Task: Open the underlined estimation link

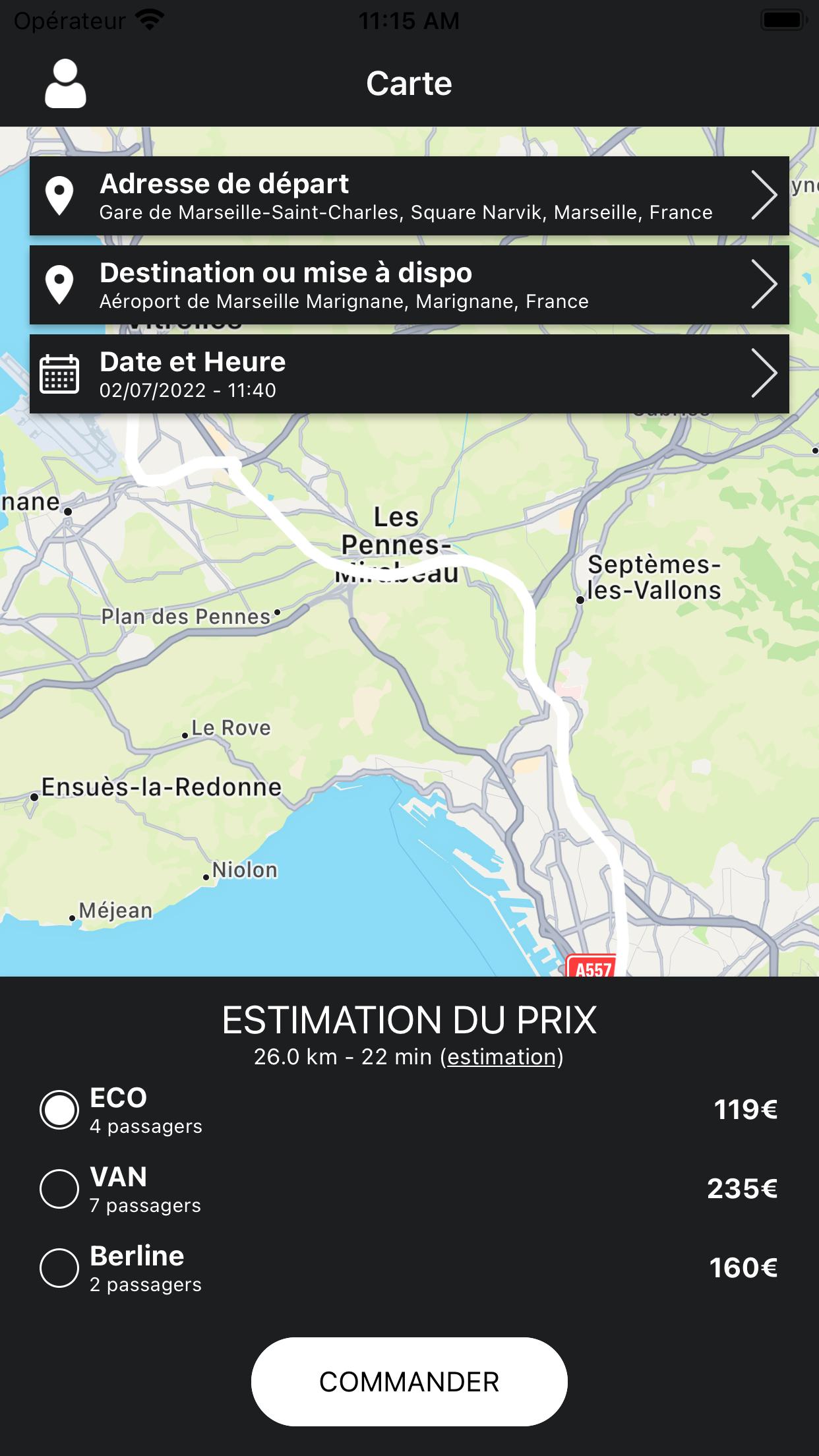Action: point(501,1057)
